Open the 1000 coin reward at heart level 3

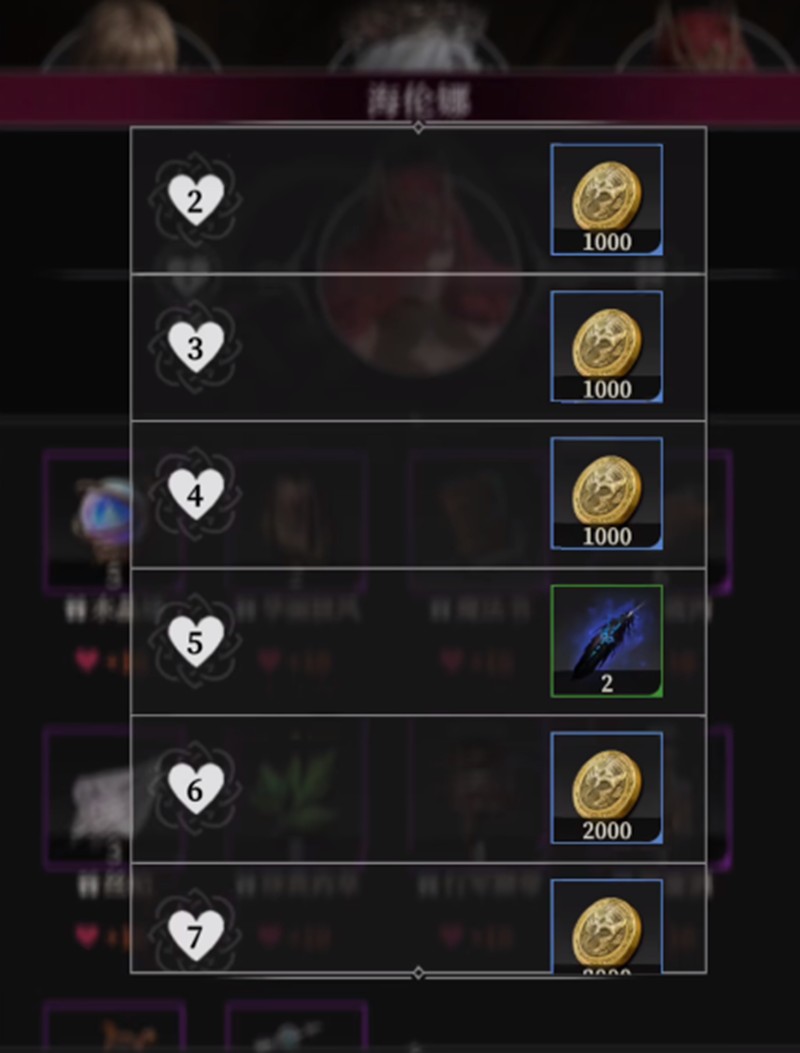tap(606, 346)
